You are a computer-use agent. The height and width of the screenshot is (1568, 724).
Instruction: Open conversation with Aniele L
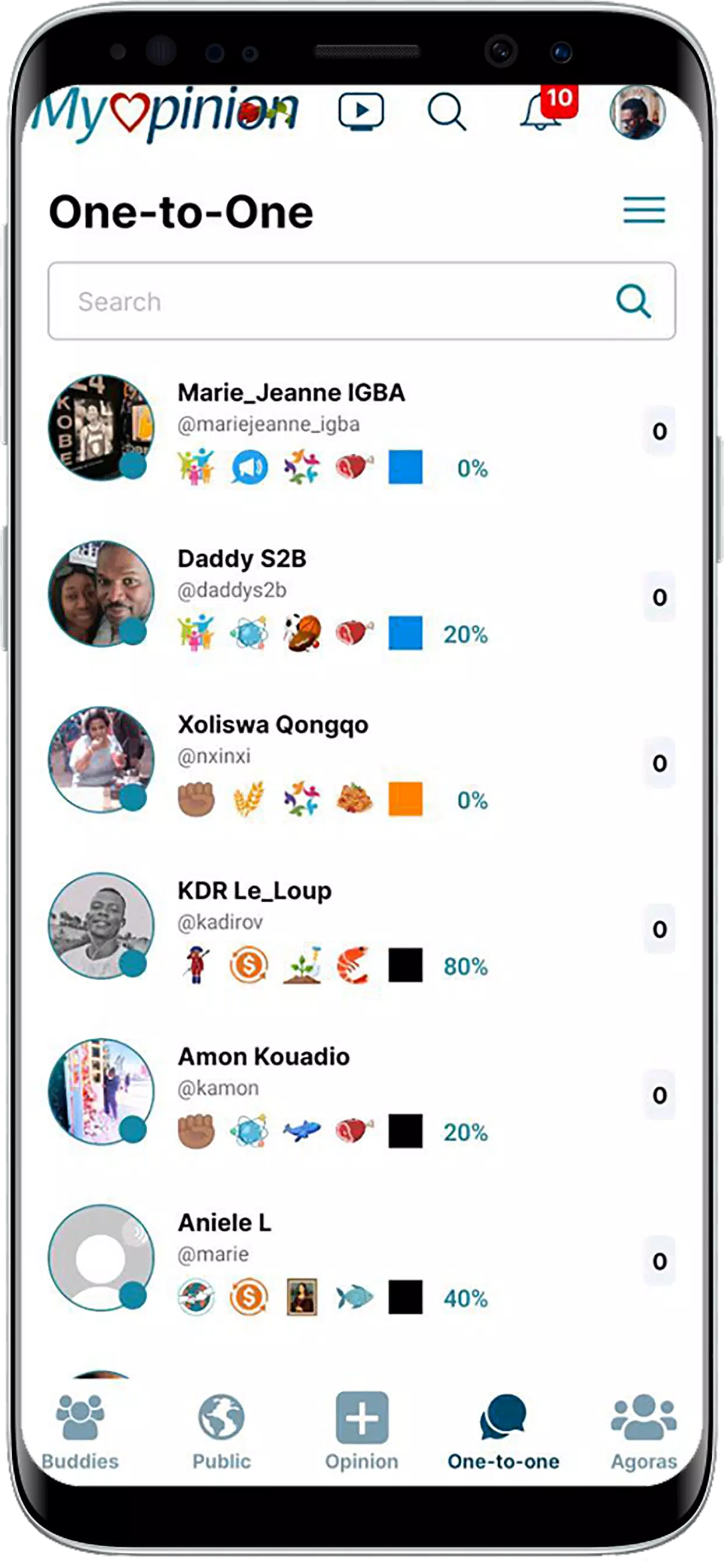click(x=361, y=1261)
